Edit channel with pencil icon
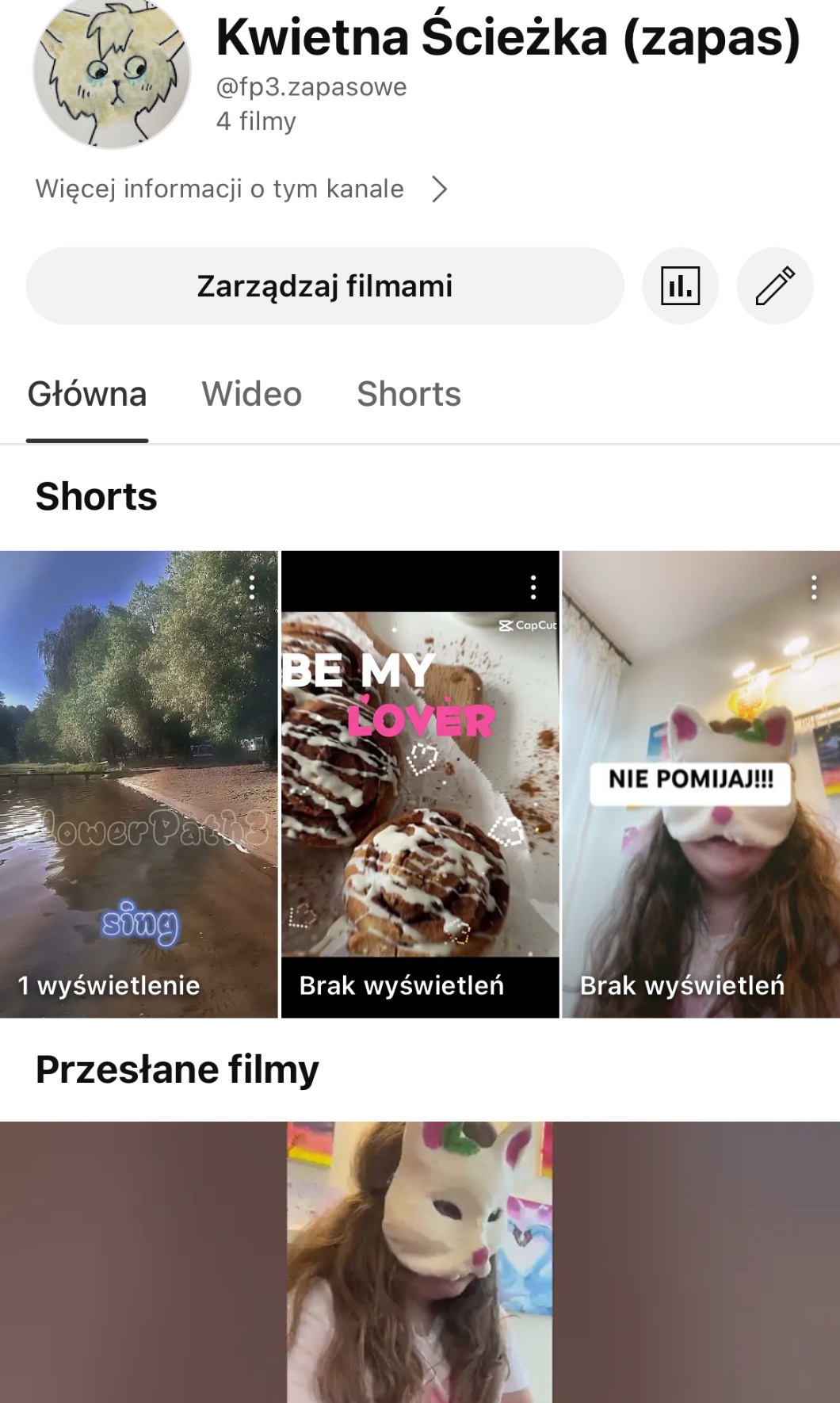840x1403 pixels. coord(775,286)
